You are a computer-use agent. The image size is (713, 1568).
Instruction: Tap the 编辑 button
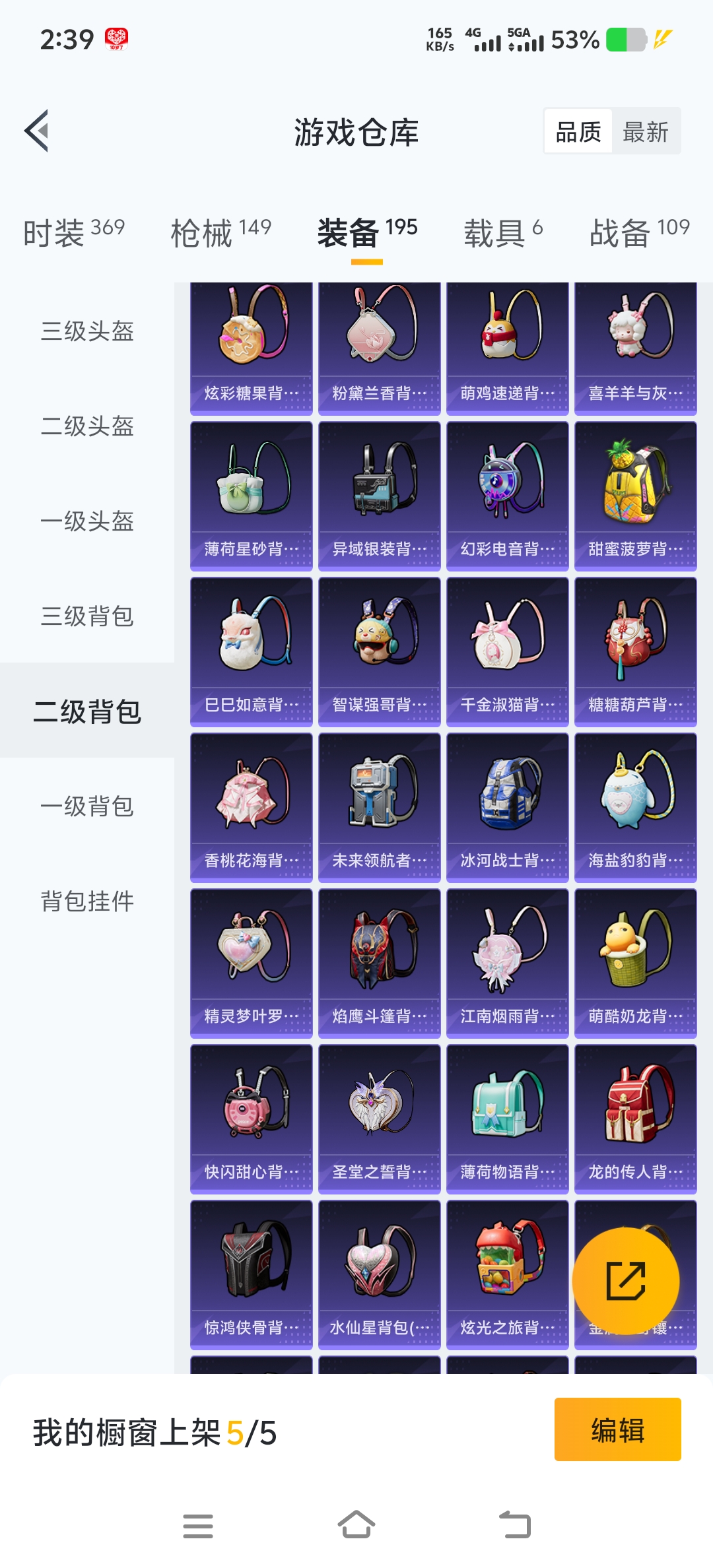point(617,1429)
